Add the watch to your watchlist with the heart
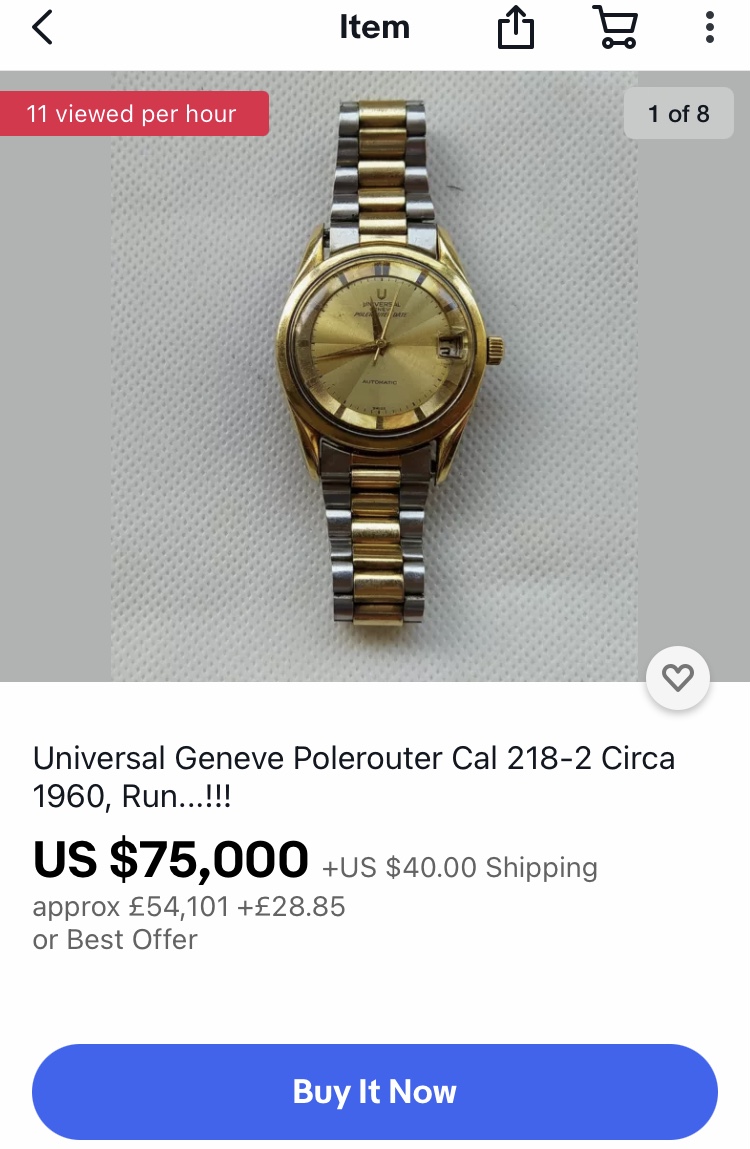This screenshot has height=1149, width=750. pos(678,679)
